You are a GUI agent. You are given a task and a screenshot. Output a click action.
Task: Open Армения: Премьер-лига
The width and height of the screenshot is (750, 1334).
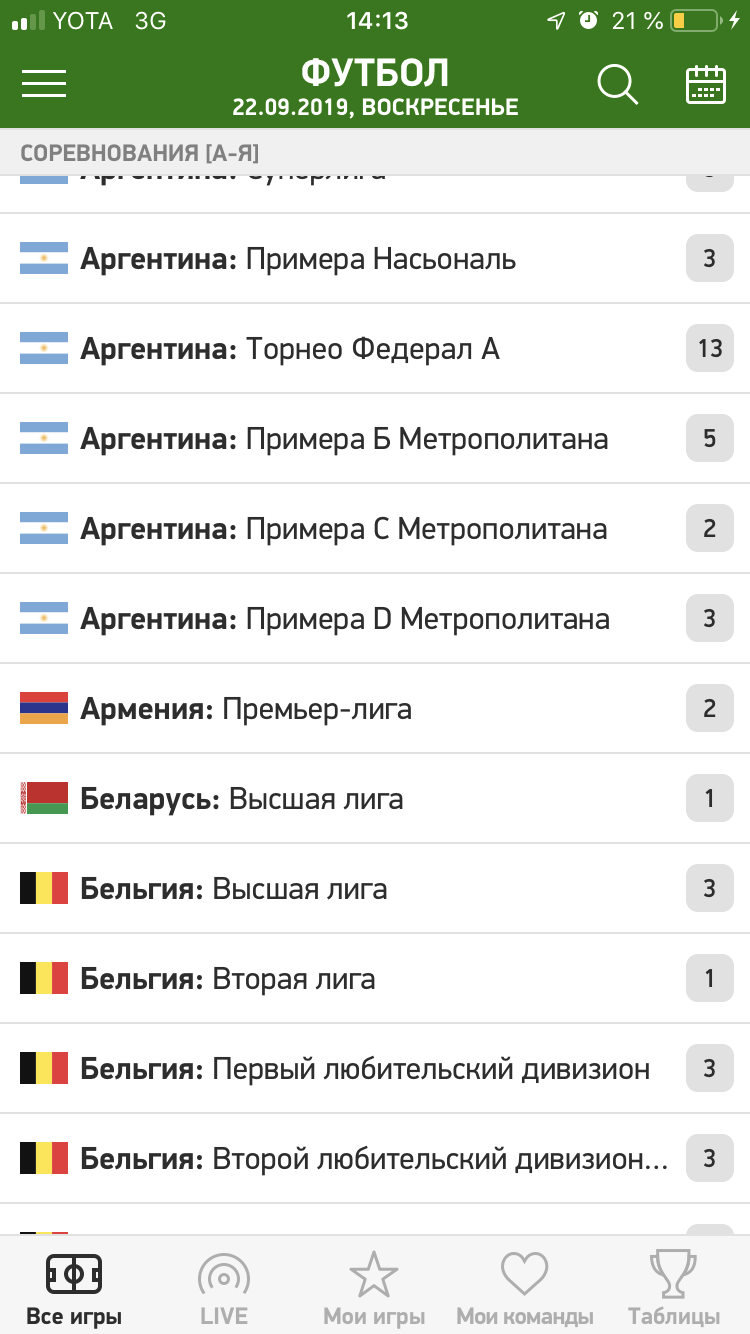(375, 709)
